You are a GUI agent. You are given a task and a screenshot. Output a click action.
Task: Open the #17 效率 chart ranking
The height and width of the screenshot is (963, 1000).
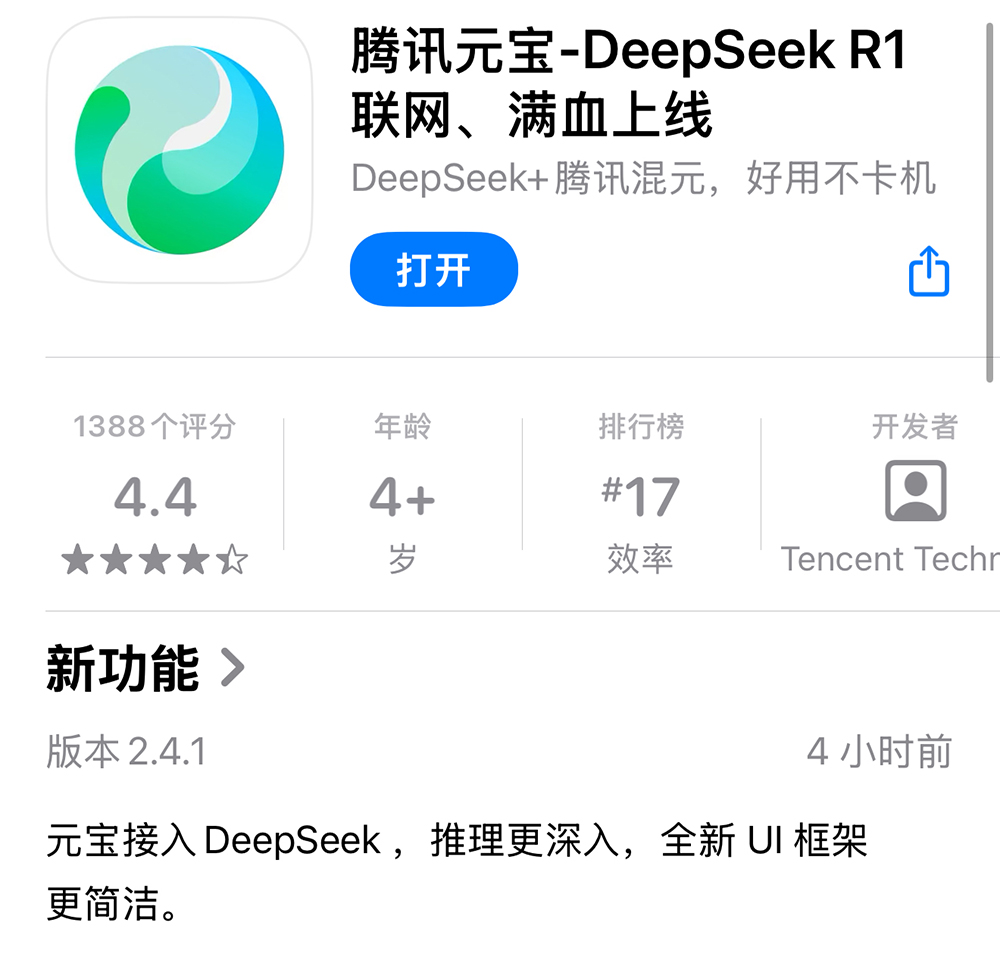click(x=640, y=496)
